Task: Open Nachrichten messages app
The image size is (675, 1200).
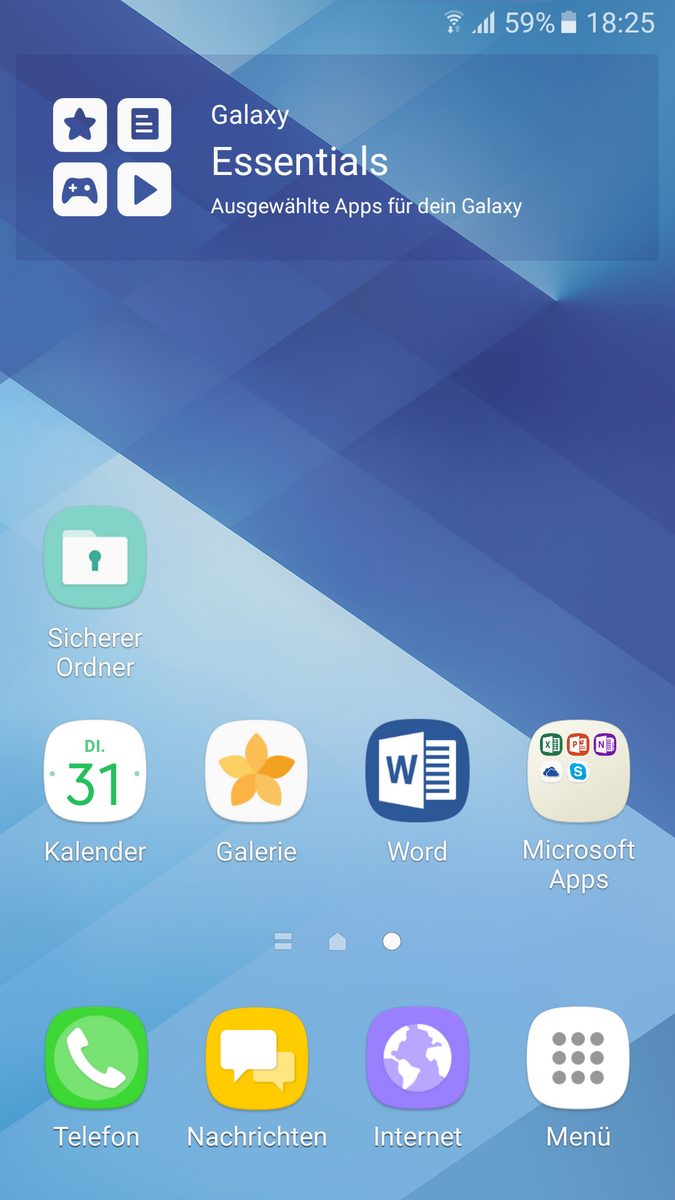Action: click(x=256, y=1058)
